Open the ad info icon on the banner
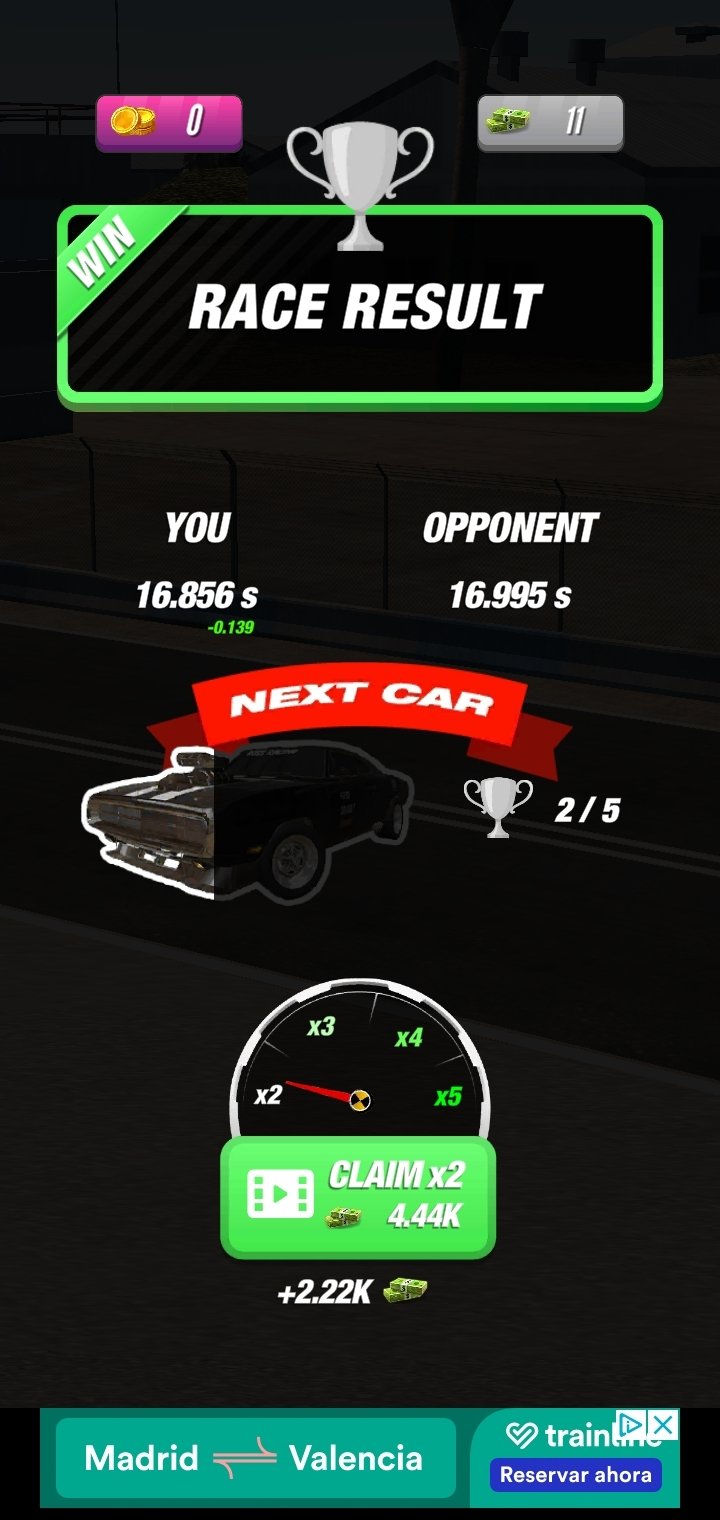This screenshot has width=720, height=1520. 631,1424
